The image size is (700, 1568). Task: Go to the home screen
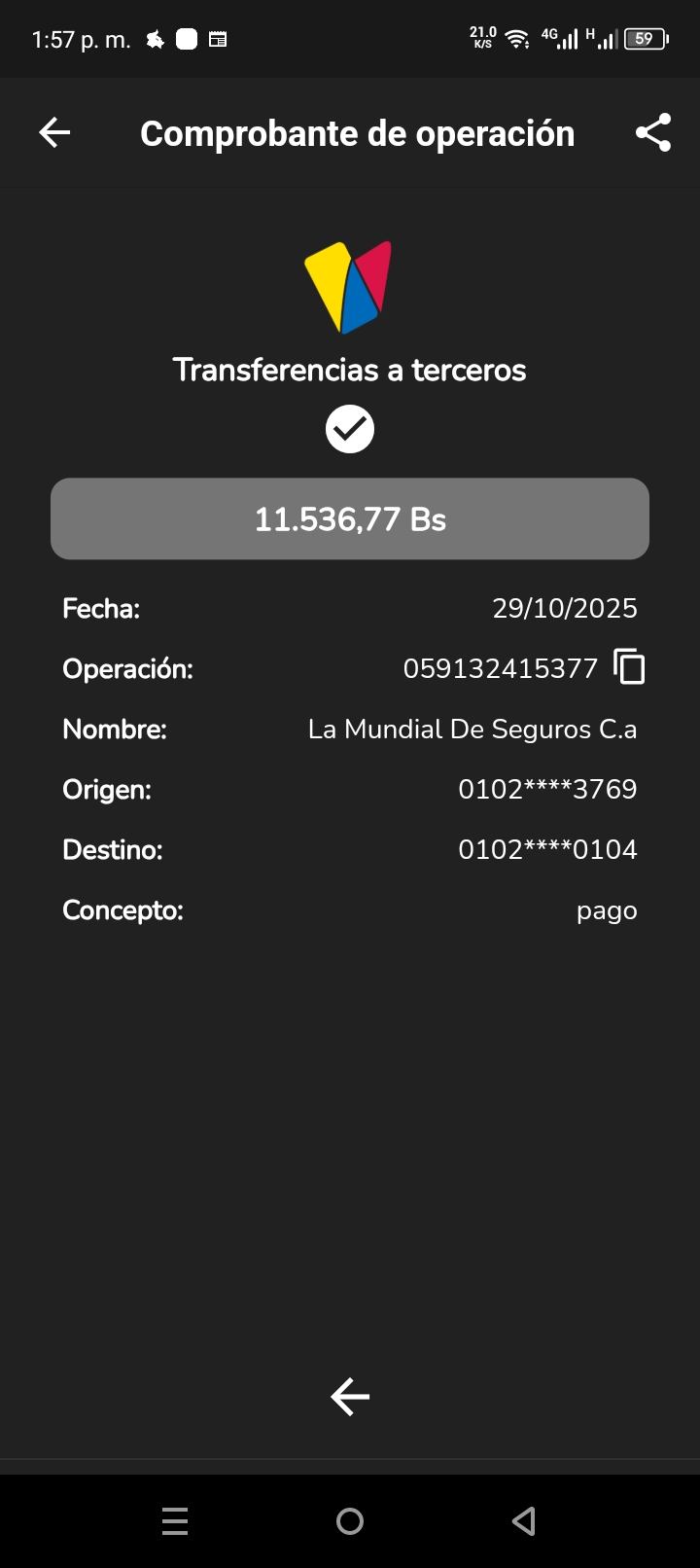pos(350,1521)
